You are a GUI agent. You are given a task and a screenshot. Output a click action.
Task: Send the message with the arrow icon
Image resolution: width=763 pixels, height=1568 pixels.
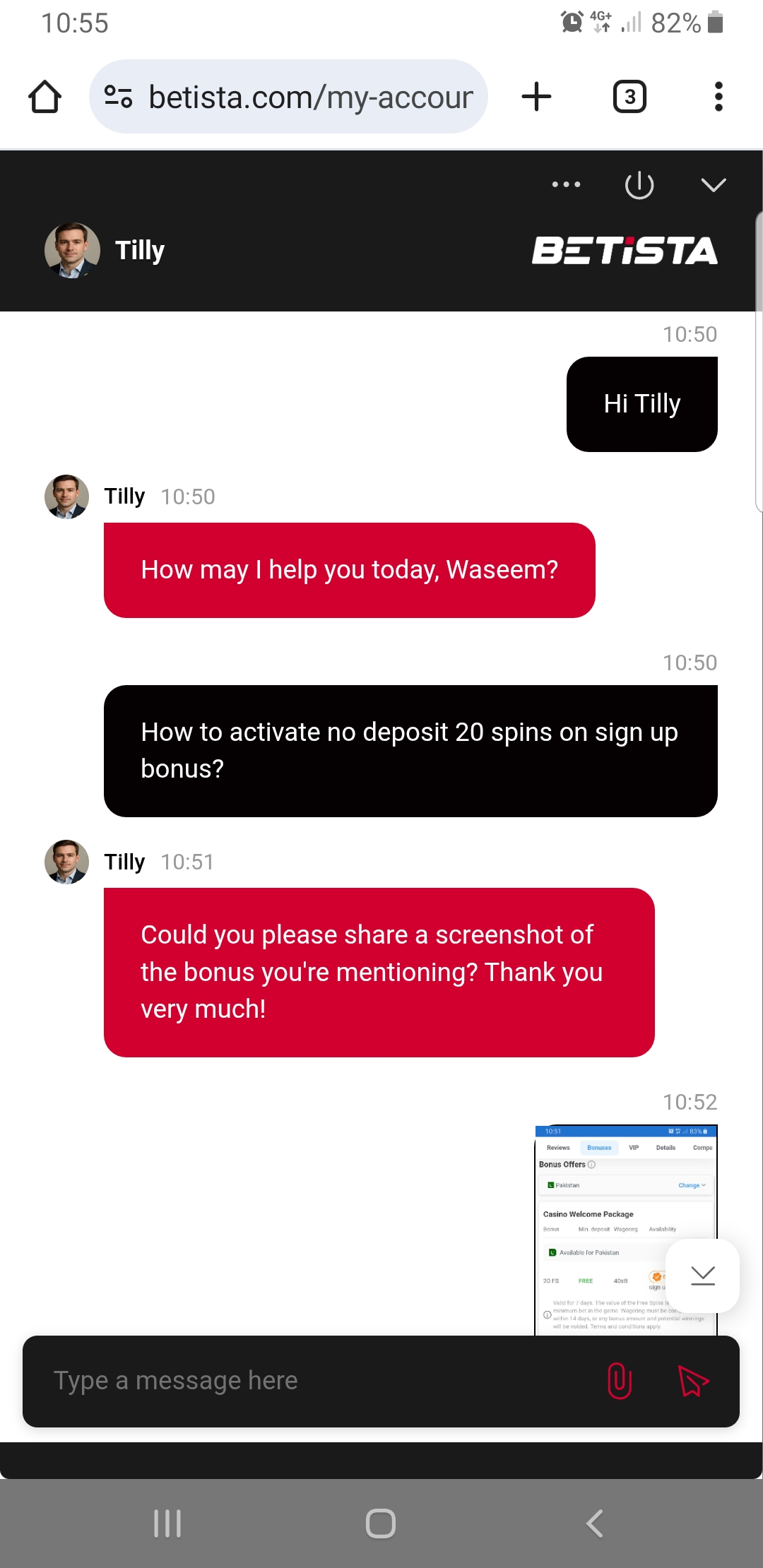tap(693, 1381)
